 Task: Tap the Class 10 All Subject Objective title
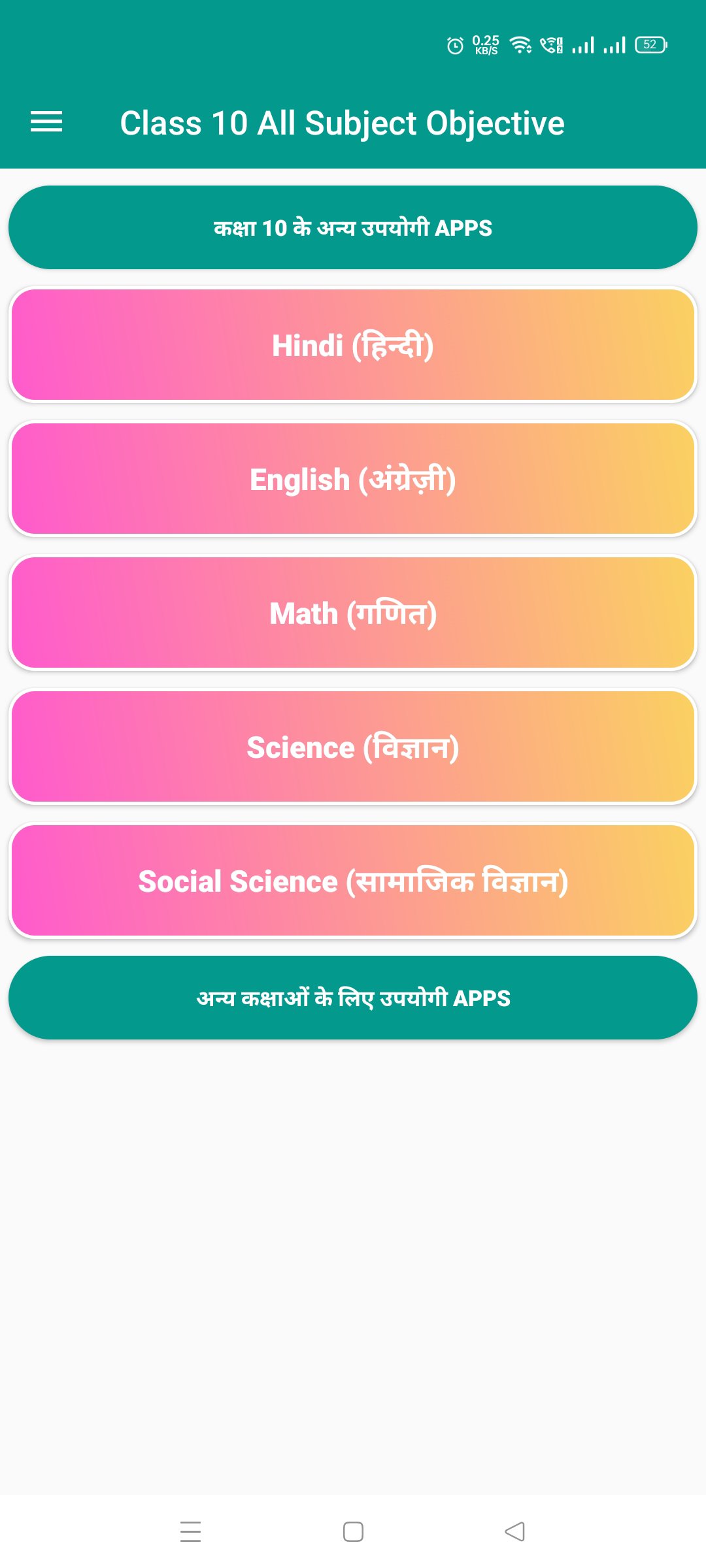tap(343, 122)
